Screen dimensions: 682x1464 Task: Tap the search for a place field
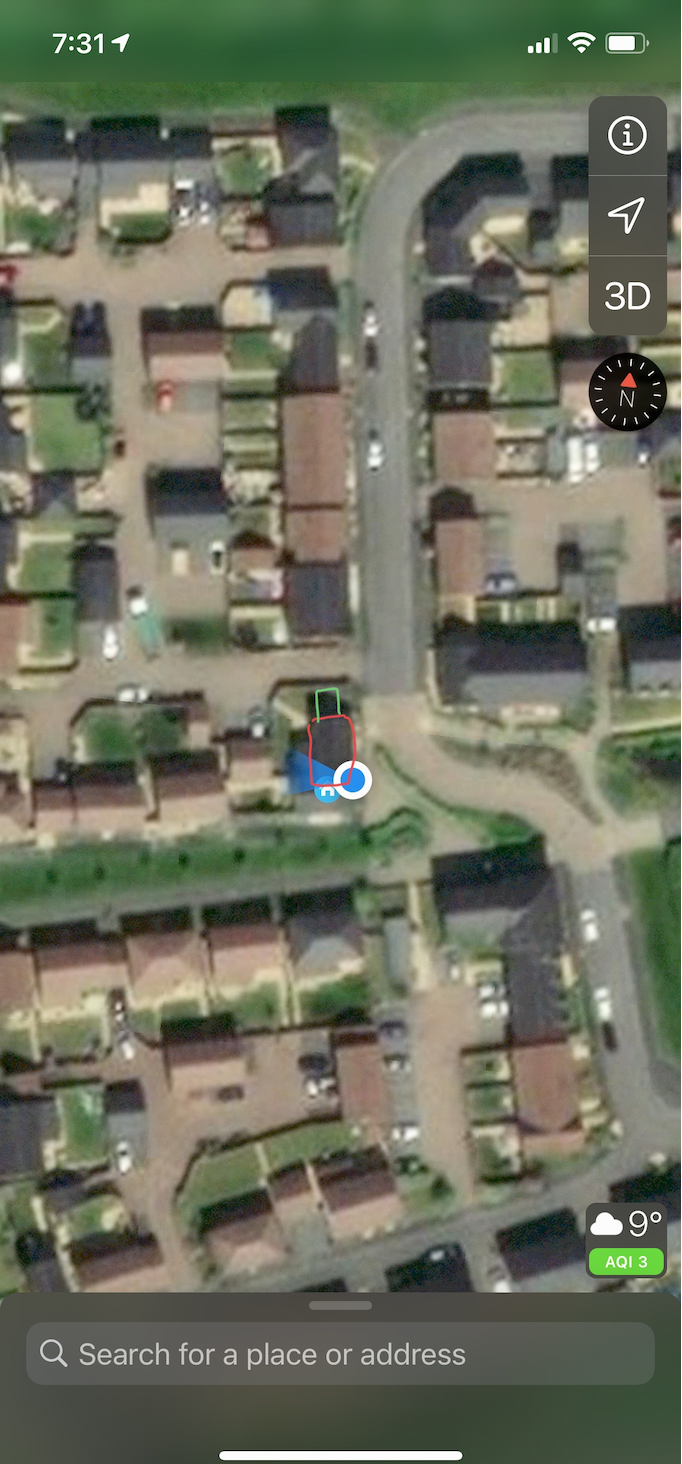click(x=341, y=1354)
